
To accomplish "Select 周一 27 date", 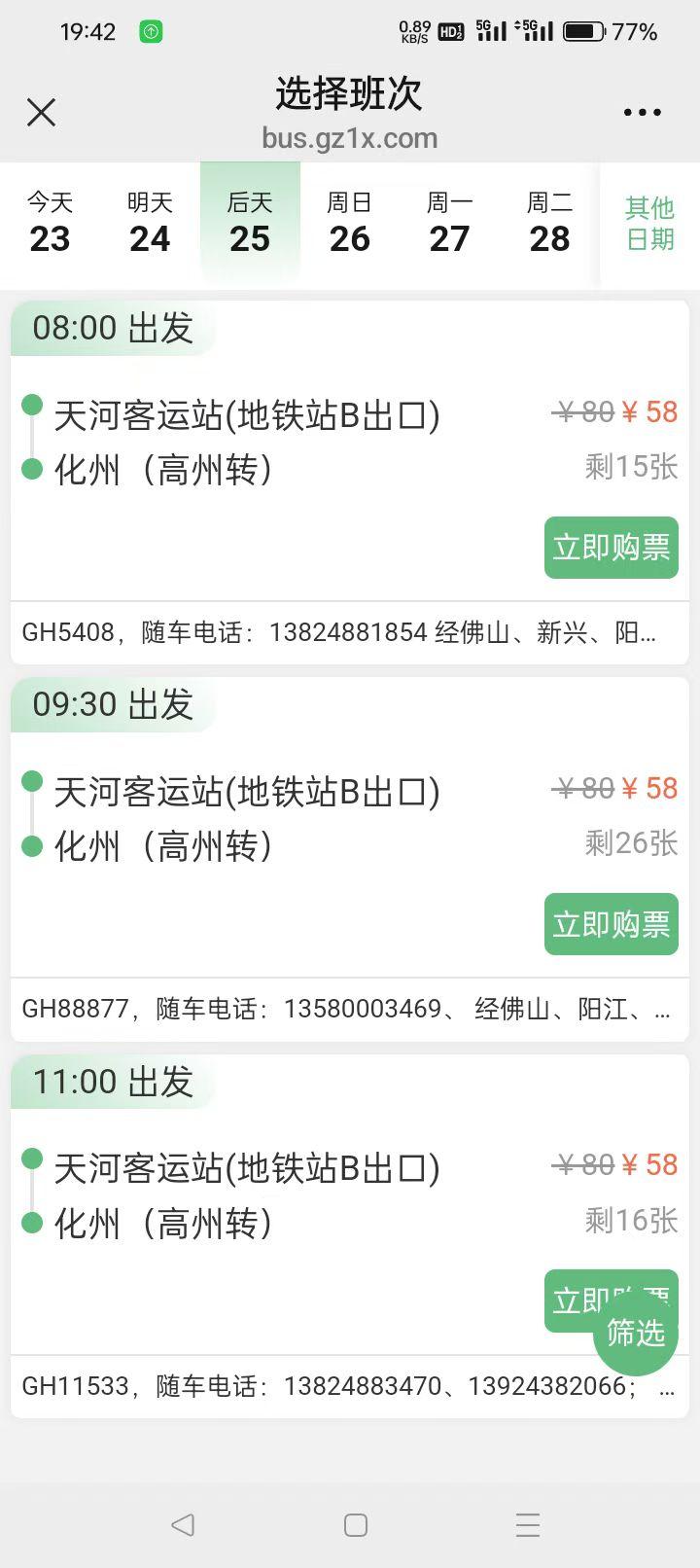I will click(449, 224).
